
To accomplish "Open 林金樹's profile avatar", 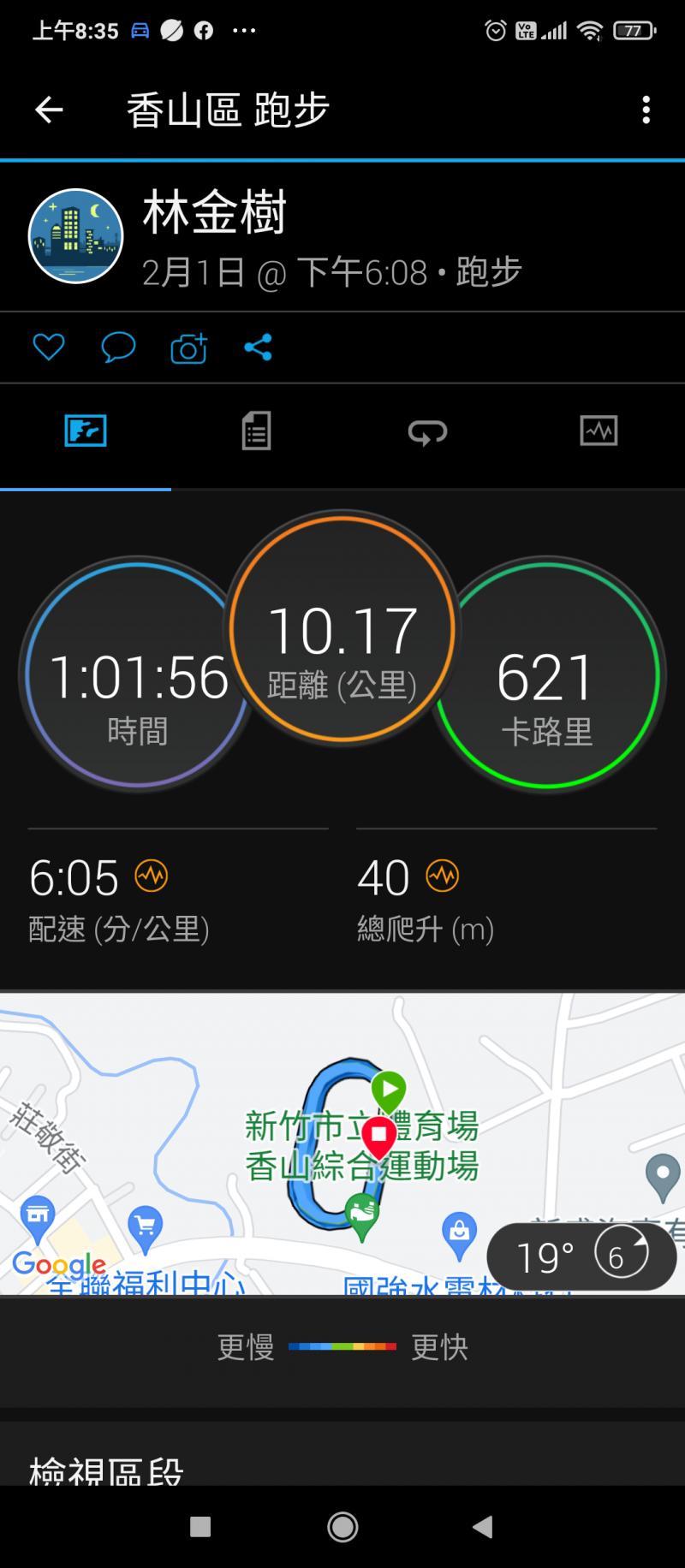I will (x=76, y=236).
